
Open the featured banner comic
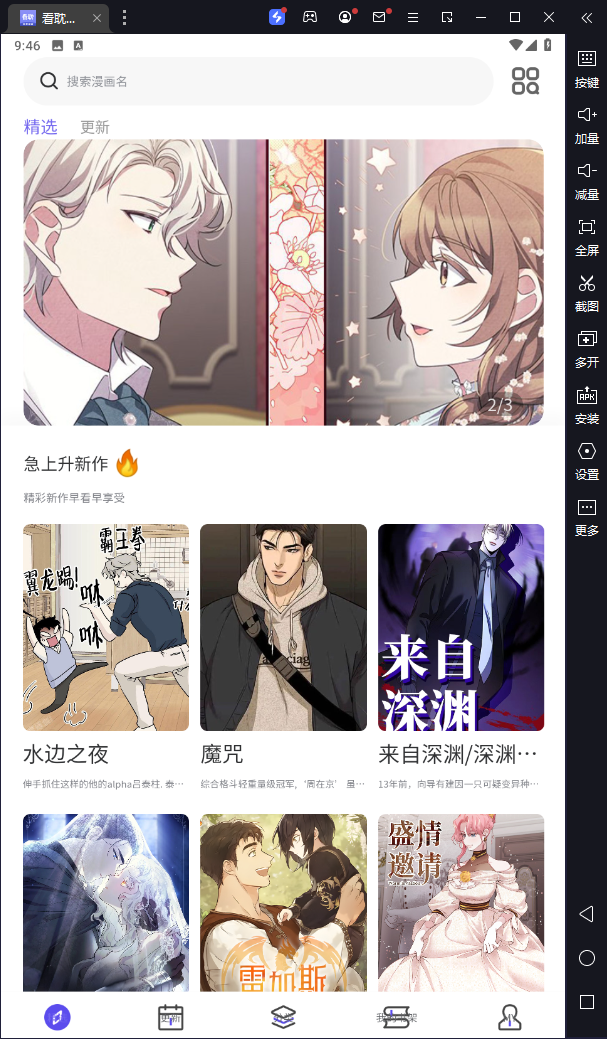pos(283,282)
